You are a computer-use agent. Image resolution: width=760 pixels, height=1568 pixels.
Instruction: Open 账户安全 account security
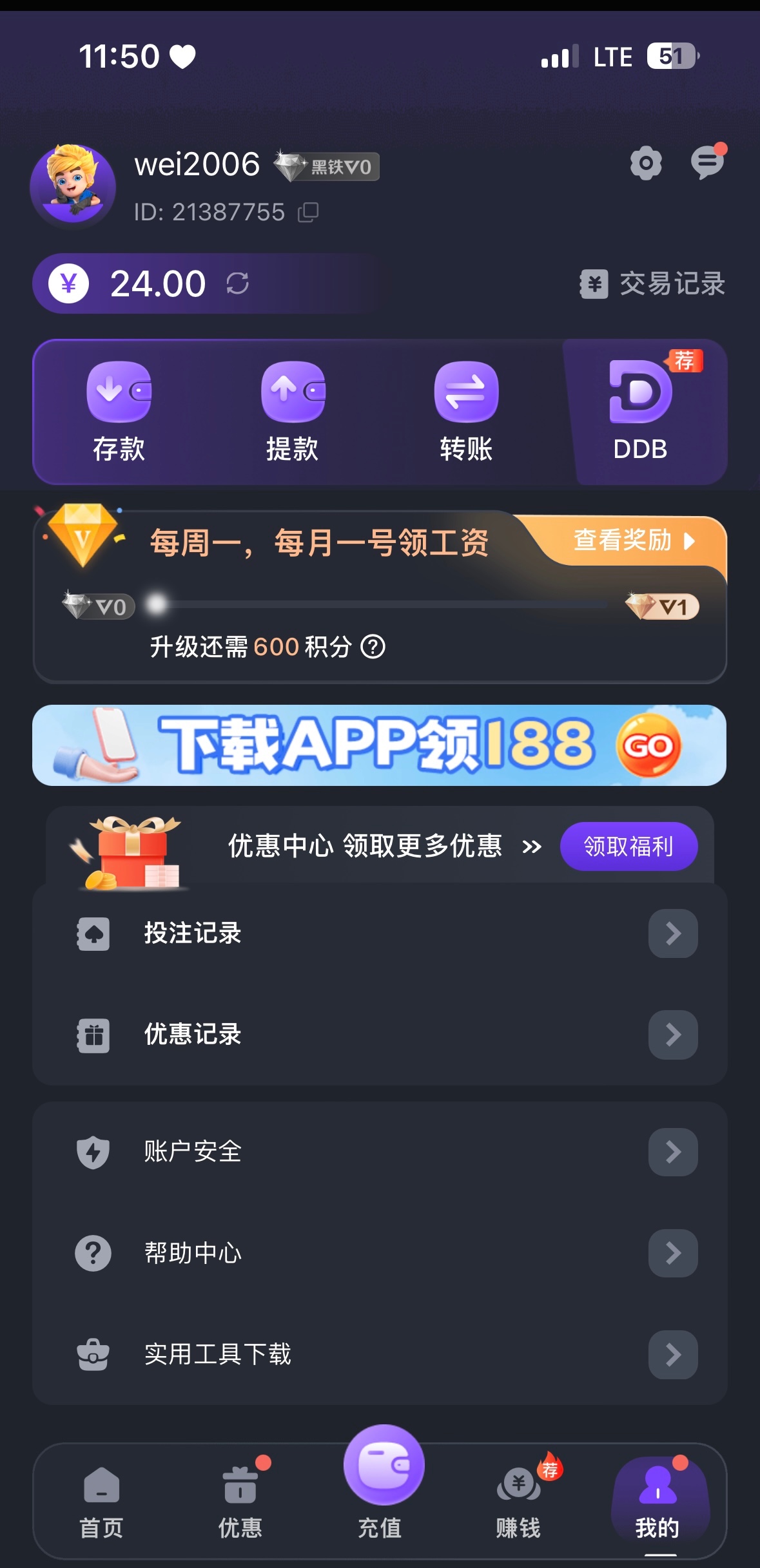[x=379, y=1152]
